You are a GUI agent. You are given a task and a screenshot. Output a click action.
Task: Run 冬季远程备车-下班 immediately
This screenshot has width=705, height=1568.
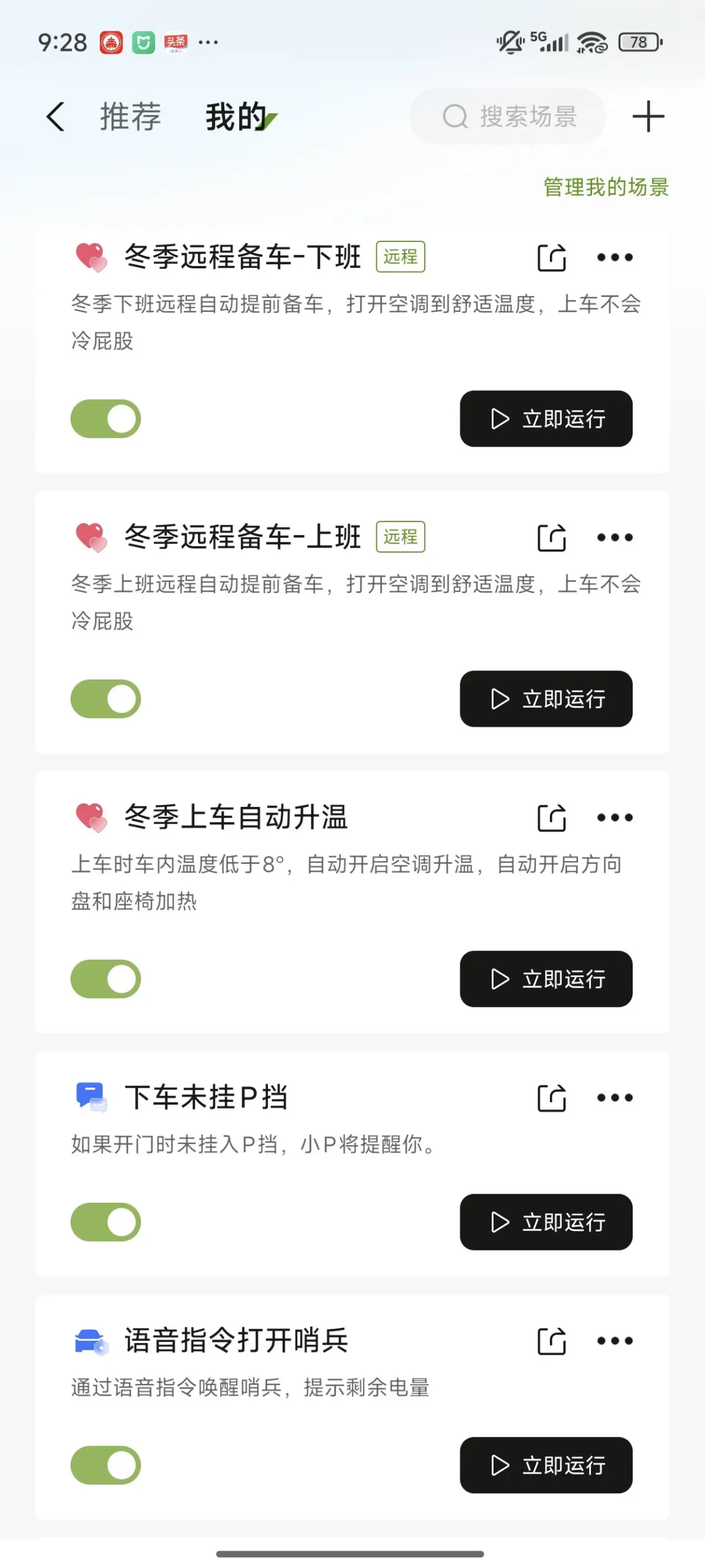tap(546, 419)
